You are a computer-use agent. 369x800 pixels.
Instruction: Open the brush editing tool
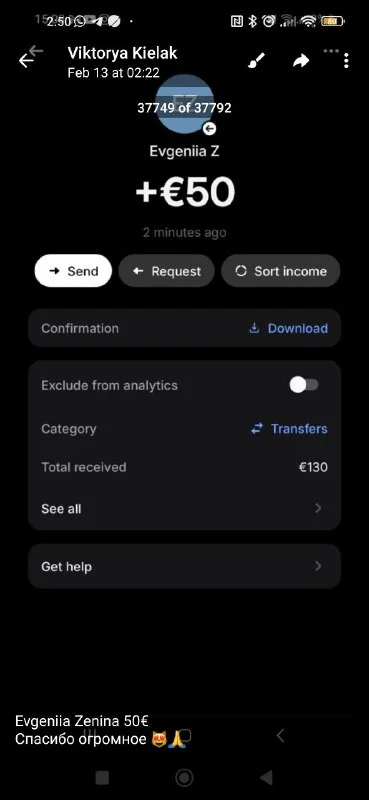point(256,61)
